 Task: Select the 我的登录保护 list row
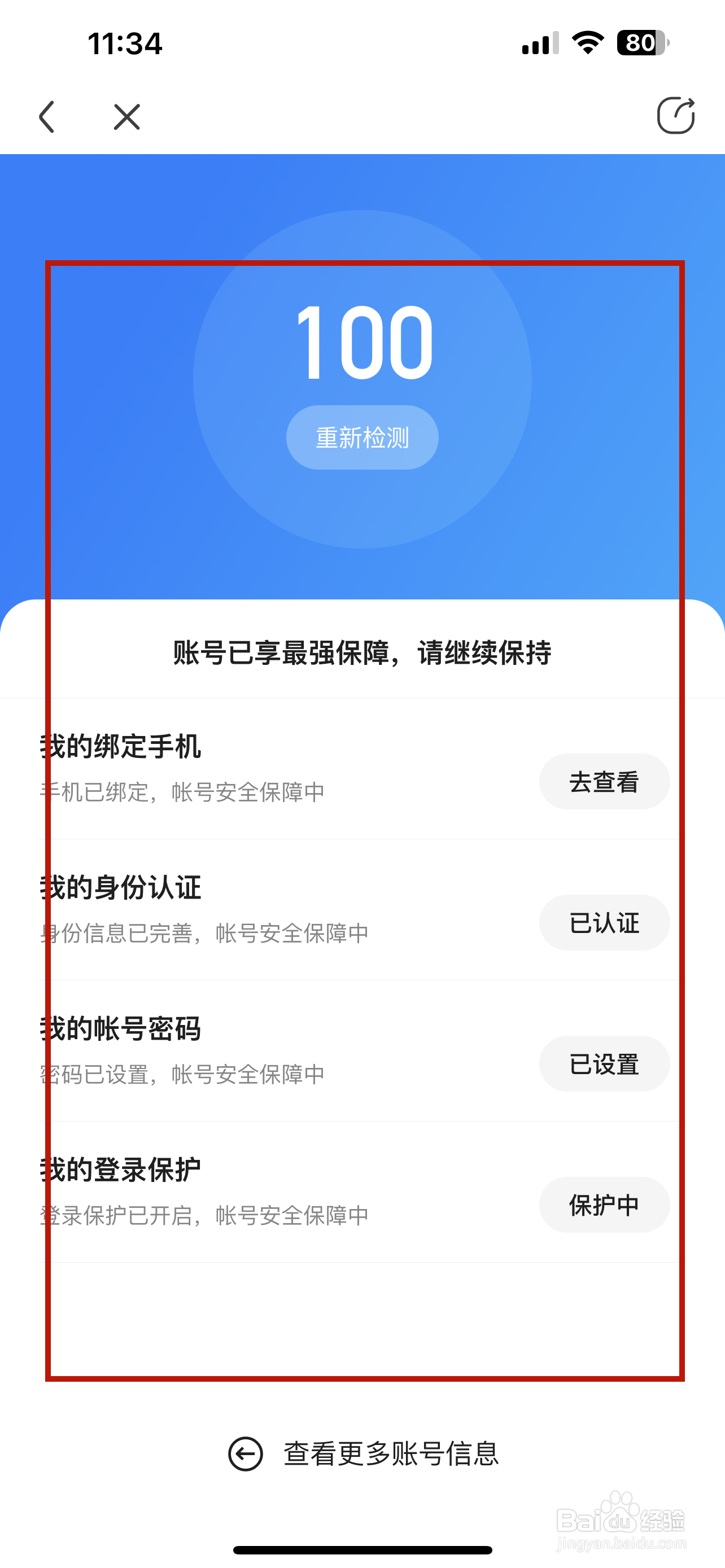[243, 1187]
